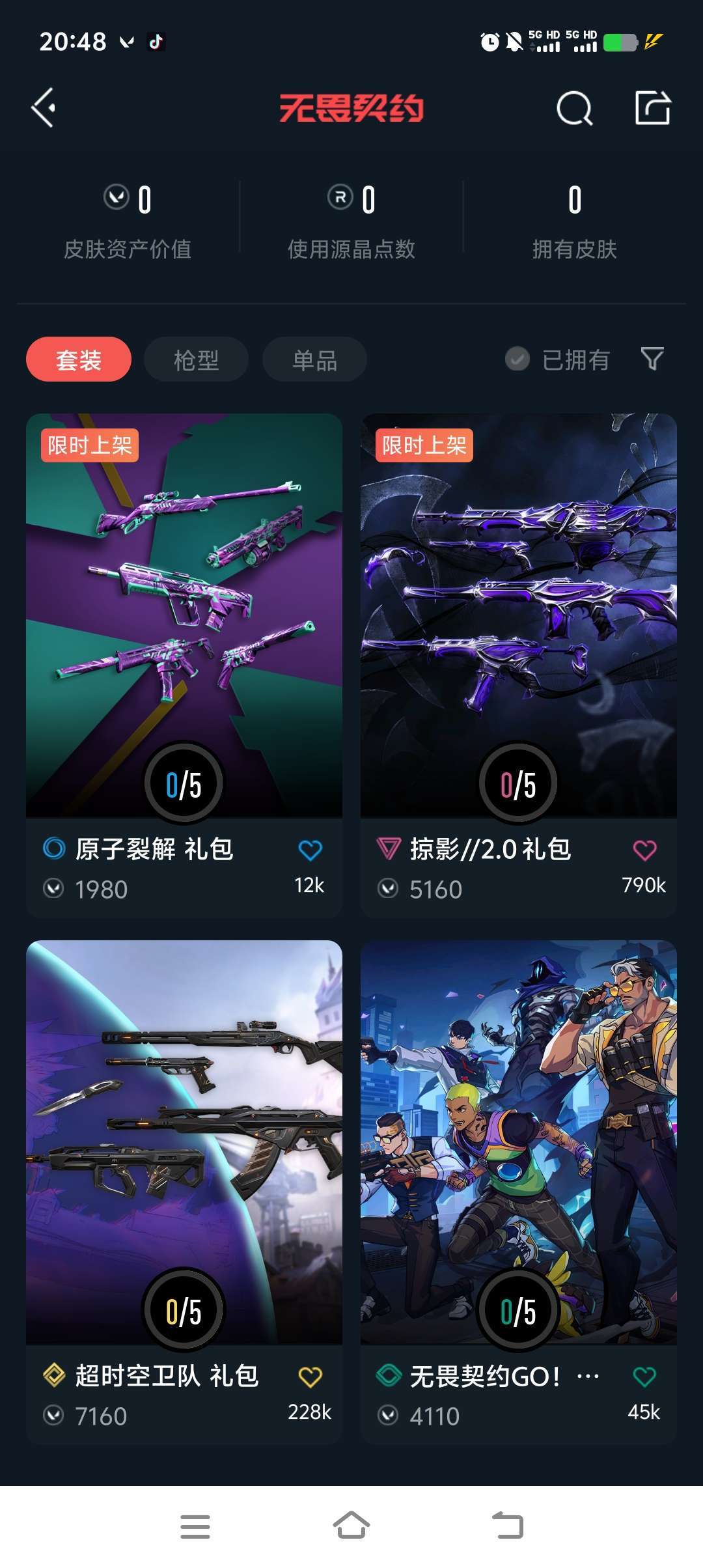Open recent apps from navigation bar
This screenshot has width=703, height=1568.
pyautogui.click(x=195, y=1526)
